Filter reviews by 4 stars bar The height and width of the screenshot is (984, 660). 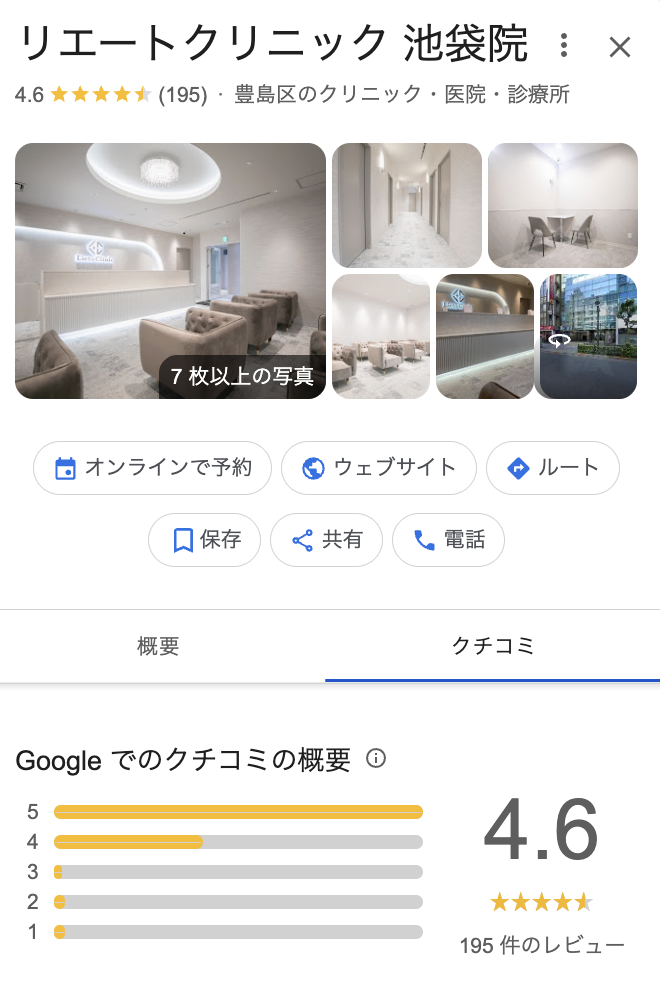pos(238,842)
